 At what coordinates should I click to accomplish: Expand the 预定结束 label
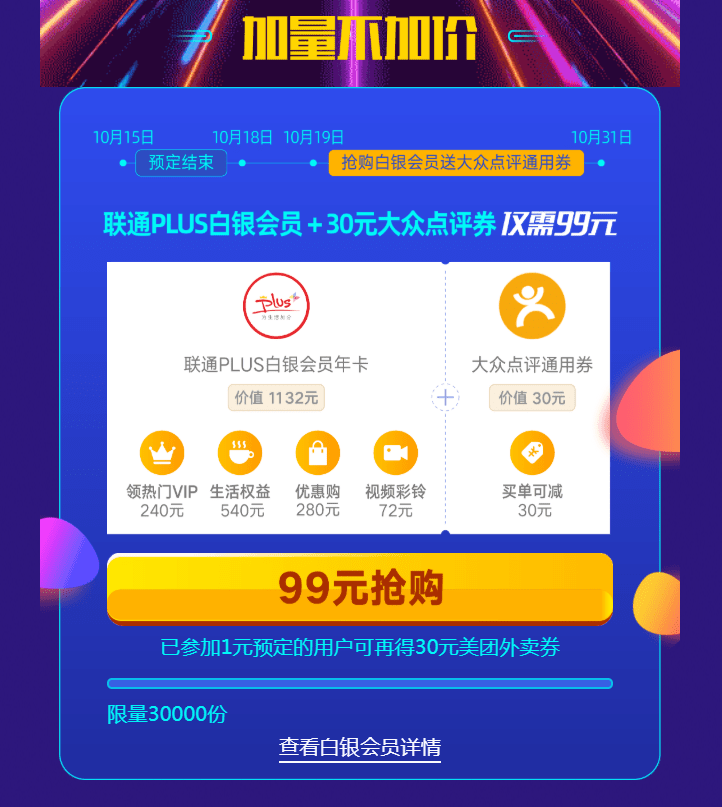[x=180, y=164]
